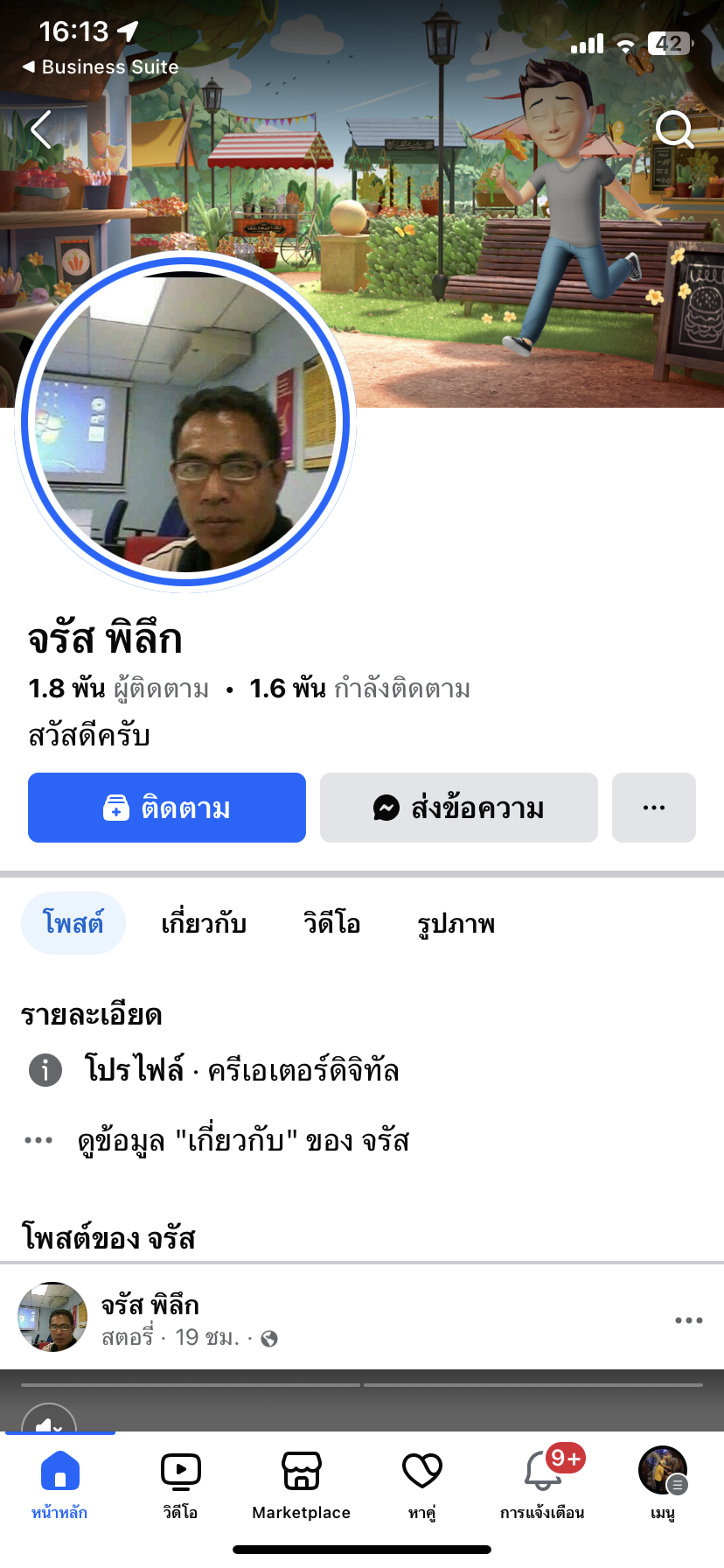Switch to the รูปภาพ tab

pyautogui.click(x=456, y=924)
